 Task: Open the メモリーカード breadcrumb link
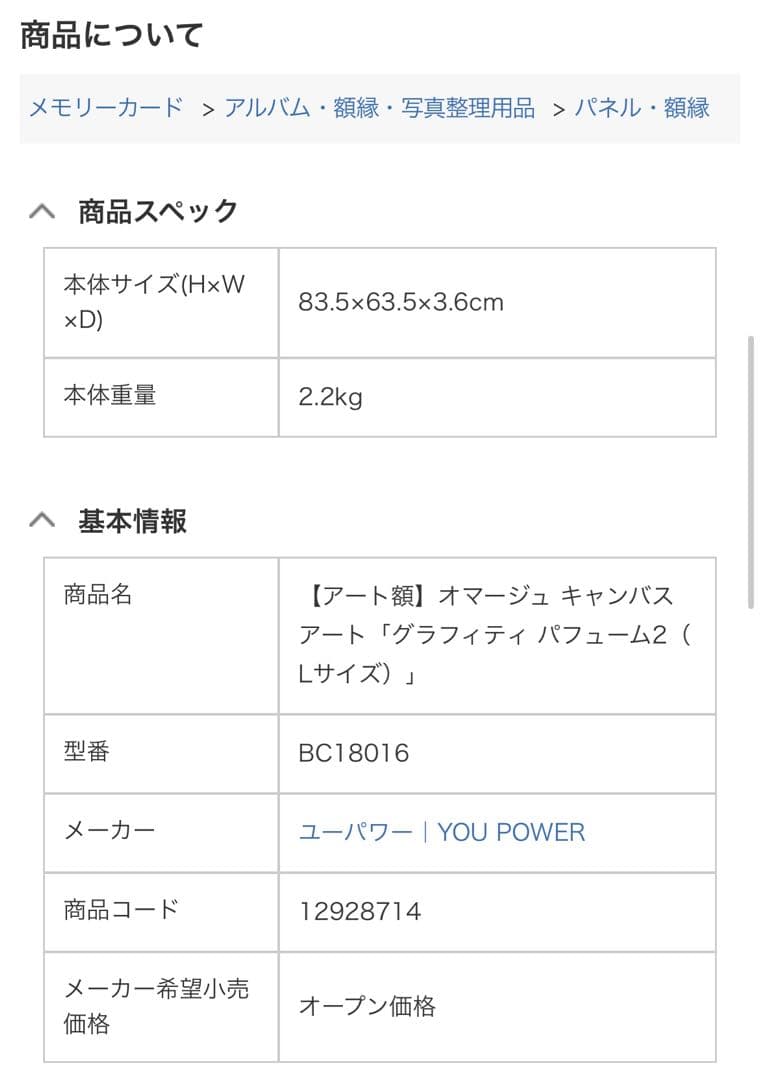(106, 108)
